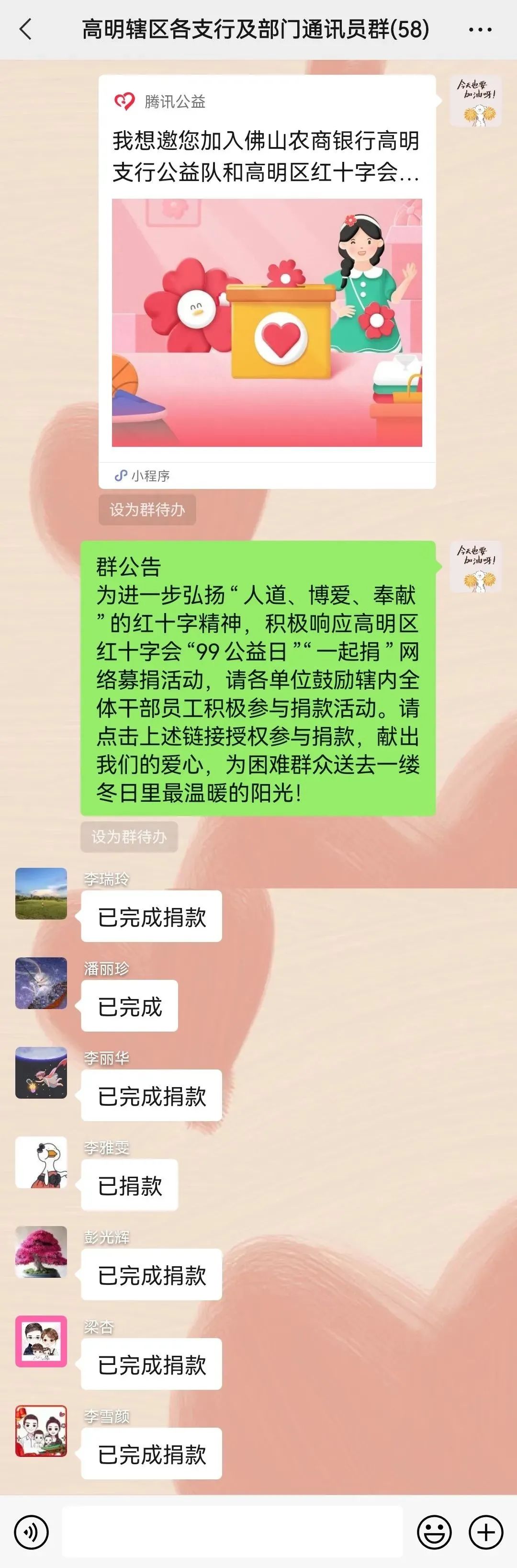View 潘丽珍's profile avatar
The image size is (517, 1568).
pyautogui.click(x=41, y=982)
